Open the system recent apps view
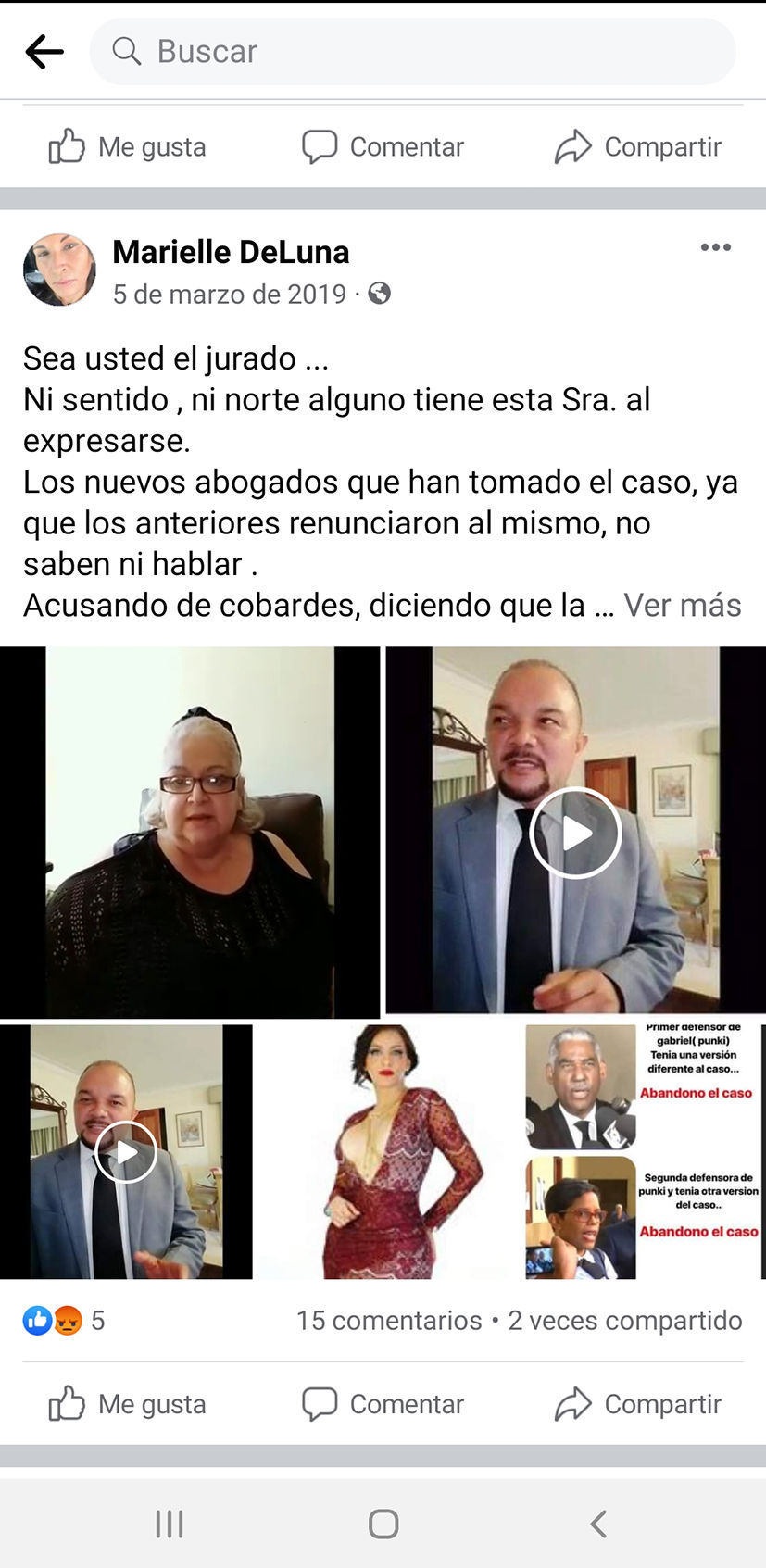766x1568 pixels. tap(170, 1524)
